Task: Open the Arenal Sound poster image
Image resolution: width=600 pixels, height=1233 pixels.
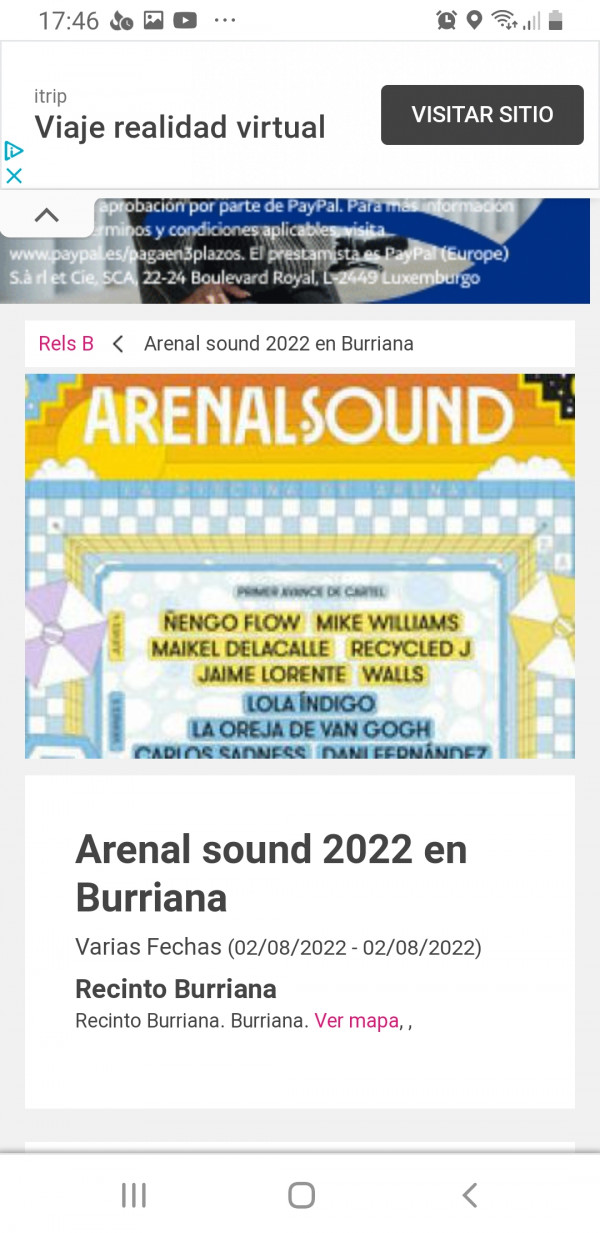Action: pos(300,565)
